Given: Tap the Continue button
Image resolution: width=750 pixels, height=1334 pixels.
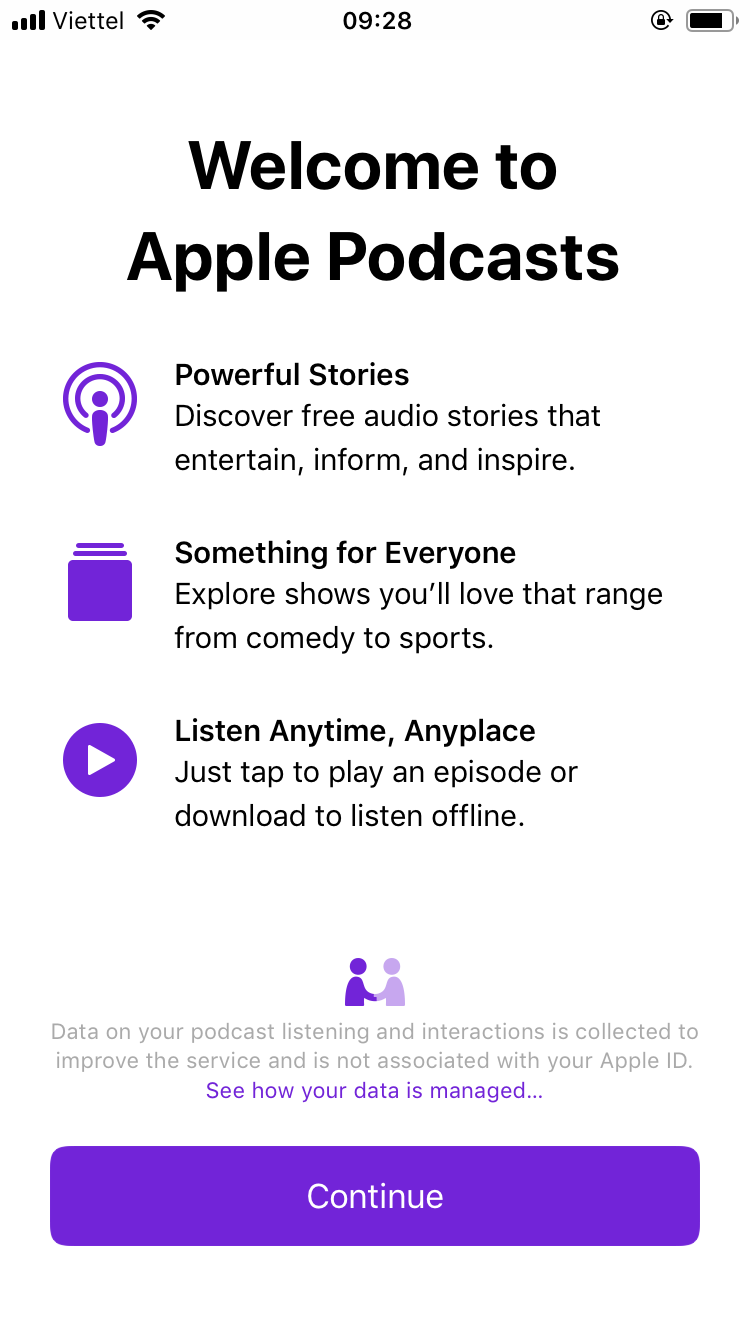Looking at the screenshot, I should point(374,1196).
